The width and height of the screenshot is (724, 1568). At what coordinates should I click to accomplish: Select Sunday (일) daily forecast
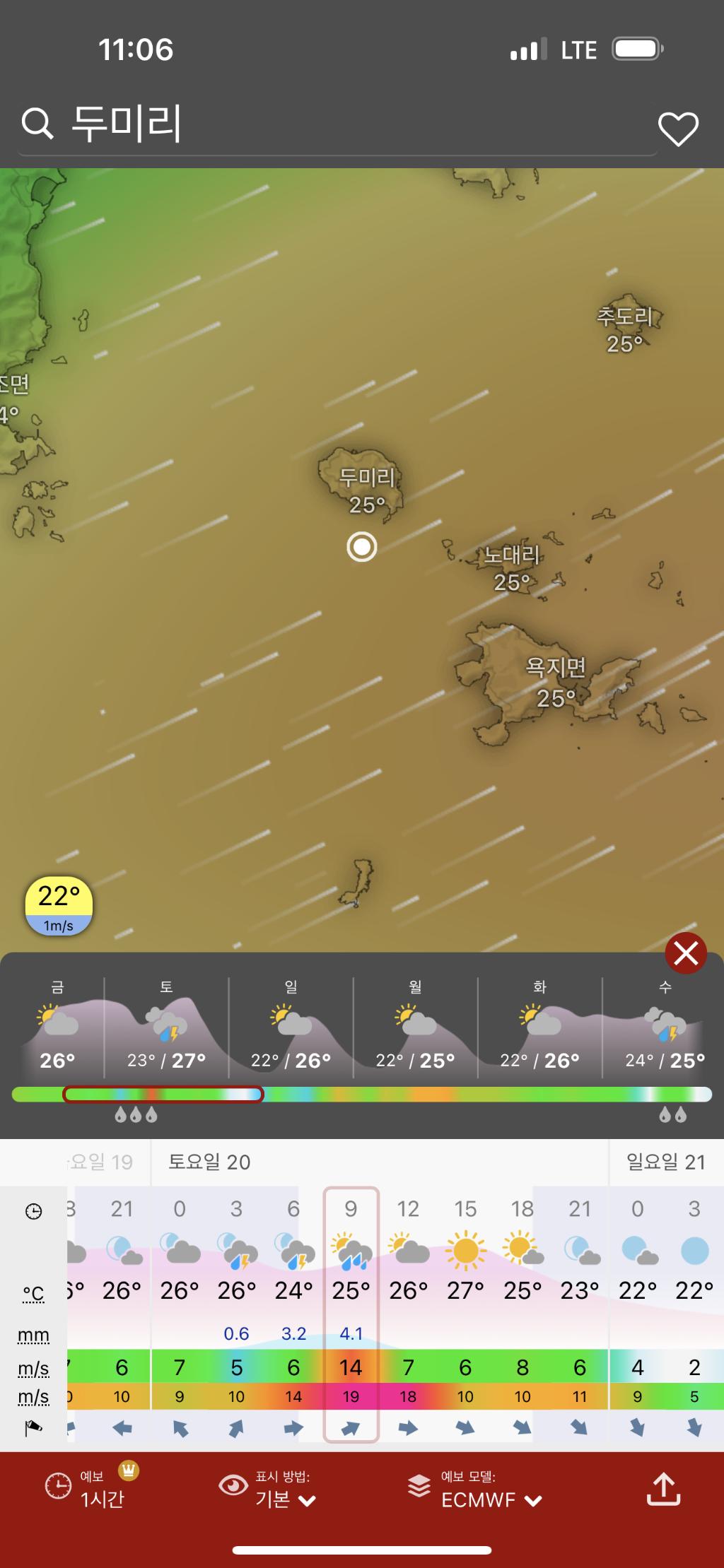291,1028
